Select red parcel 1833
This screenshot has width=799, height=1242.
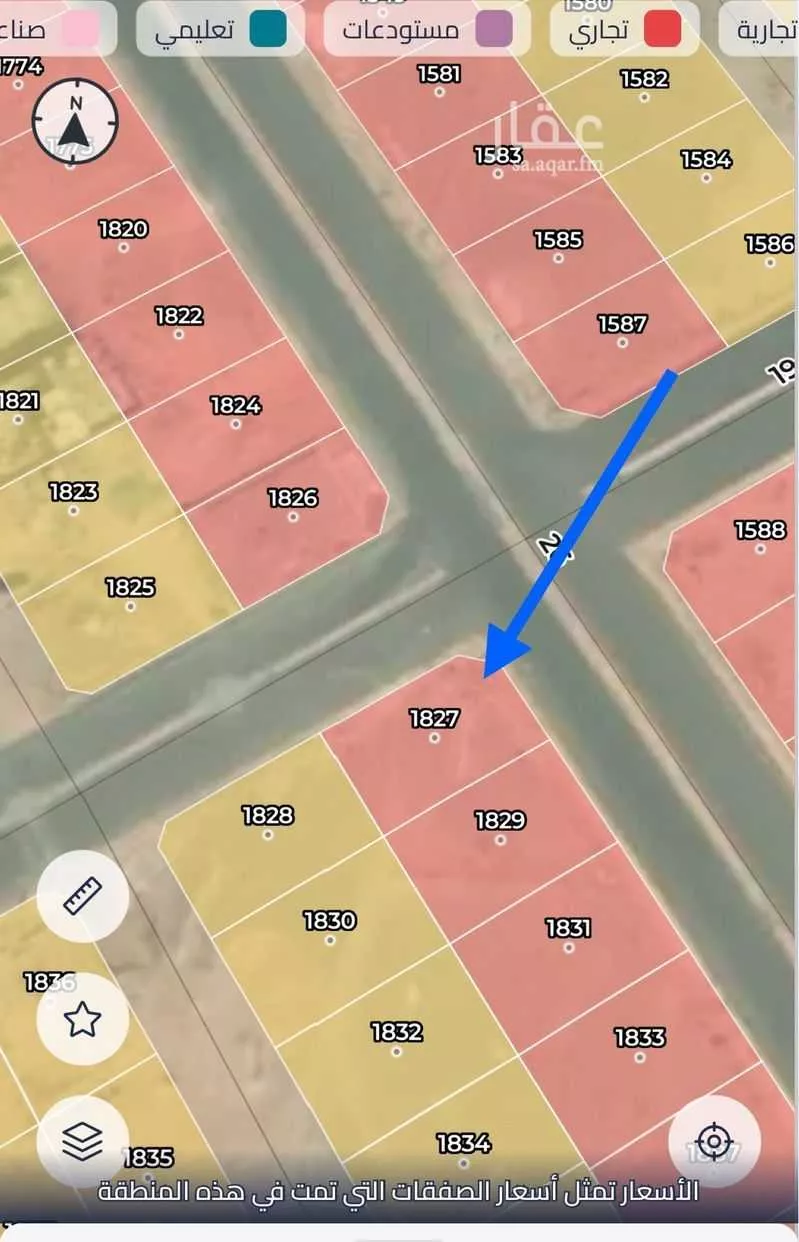pyautogui.click(x=641, y=1040)
